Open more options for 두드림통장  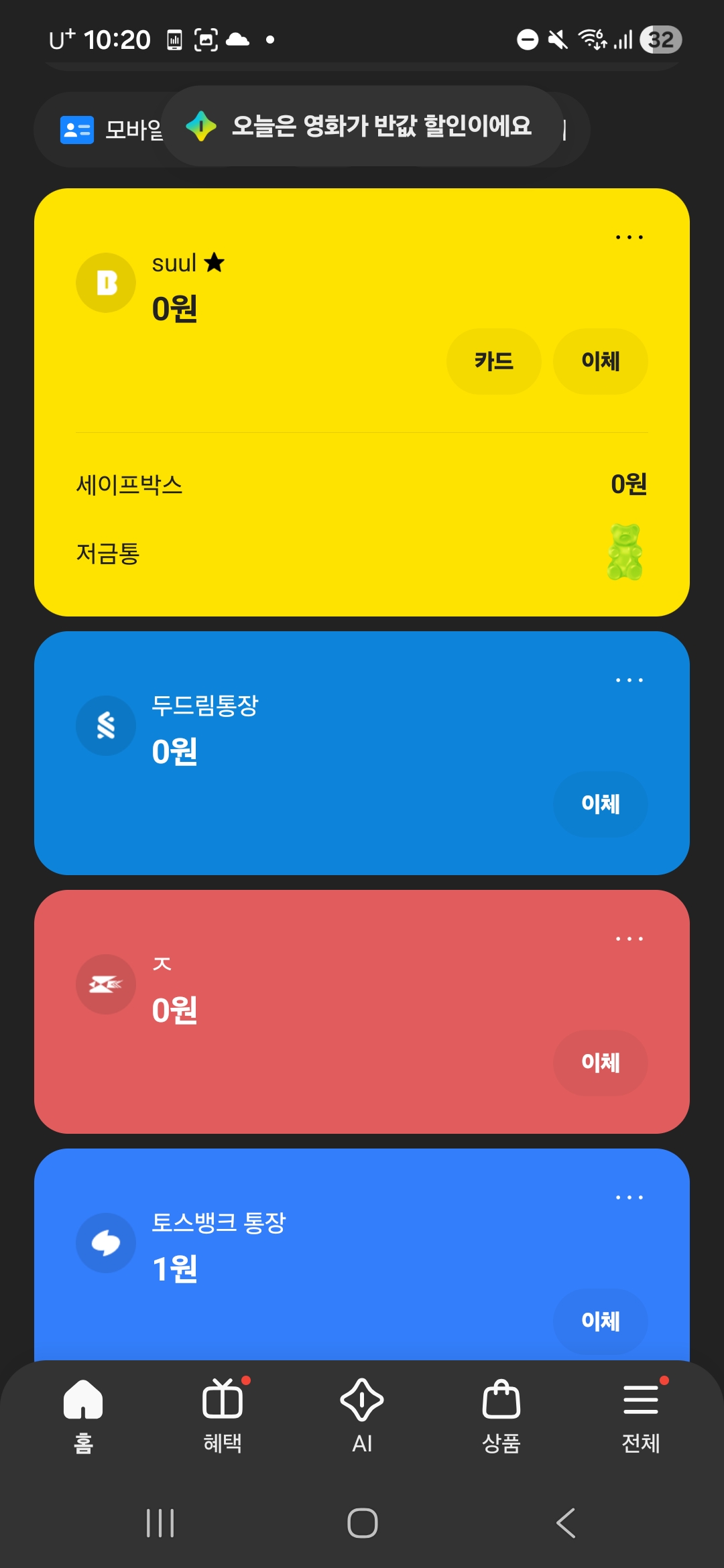point(629,680)
